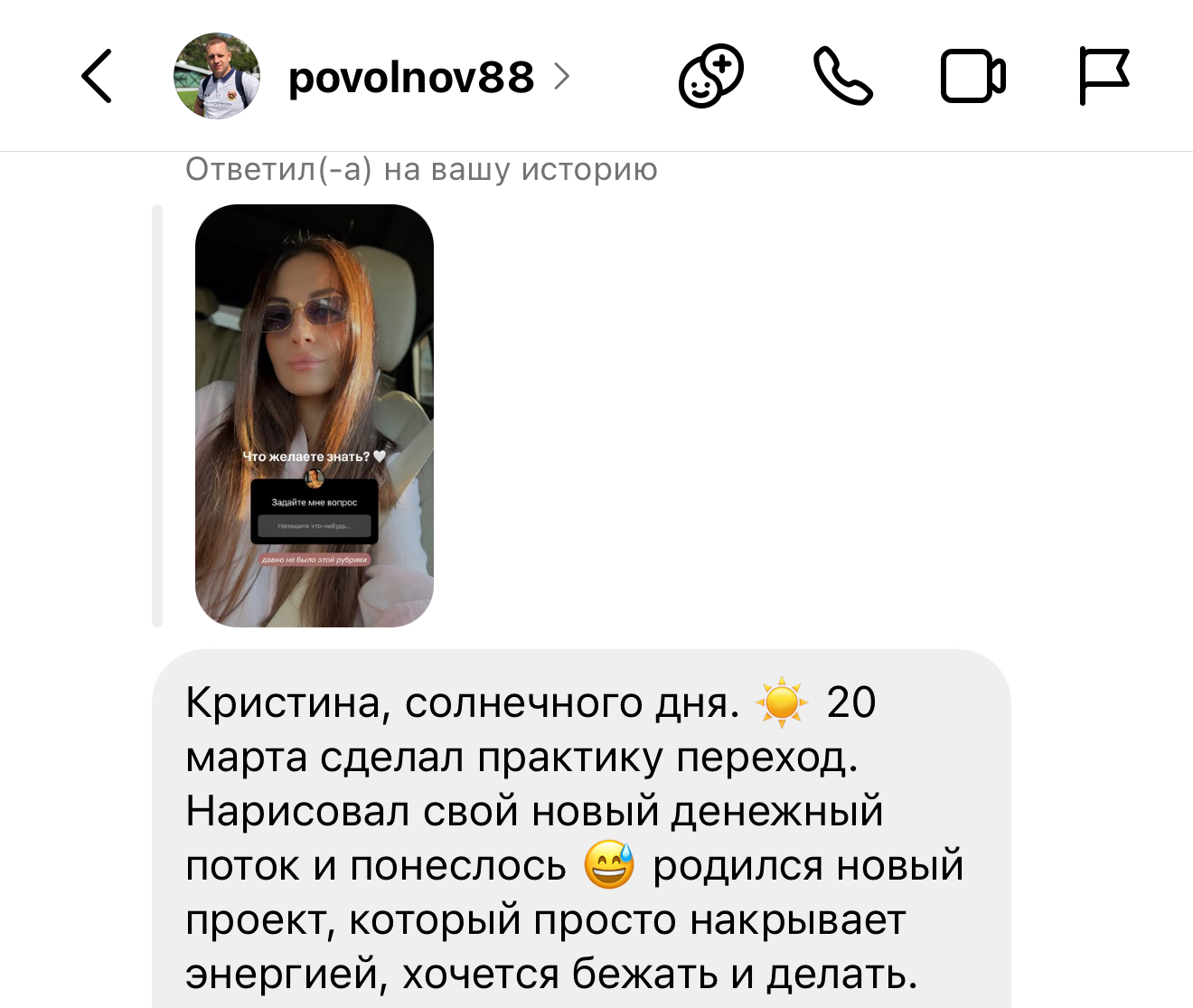This screenshot has width=1193, height=1008.
Task: Open the replied story preview
Action: point(315,416)
